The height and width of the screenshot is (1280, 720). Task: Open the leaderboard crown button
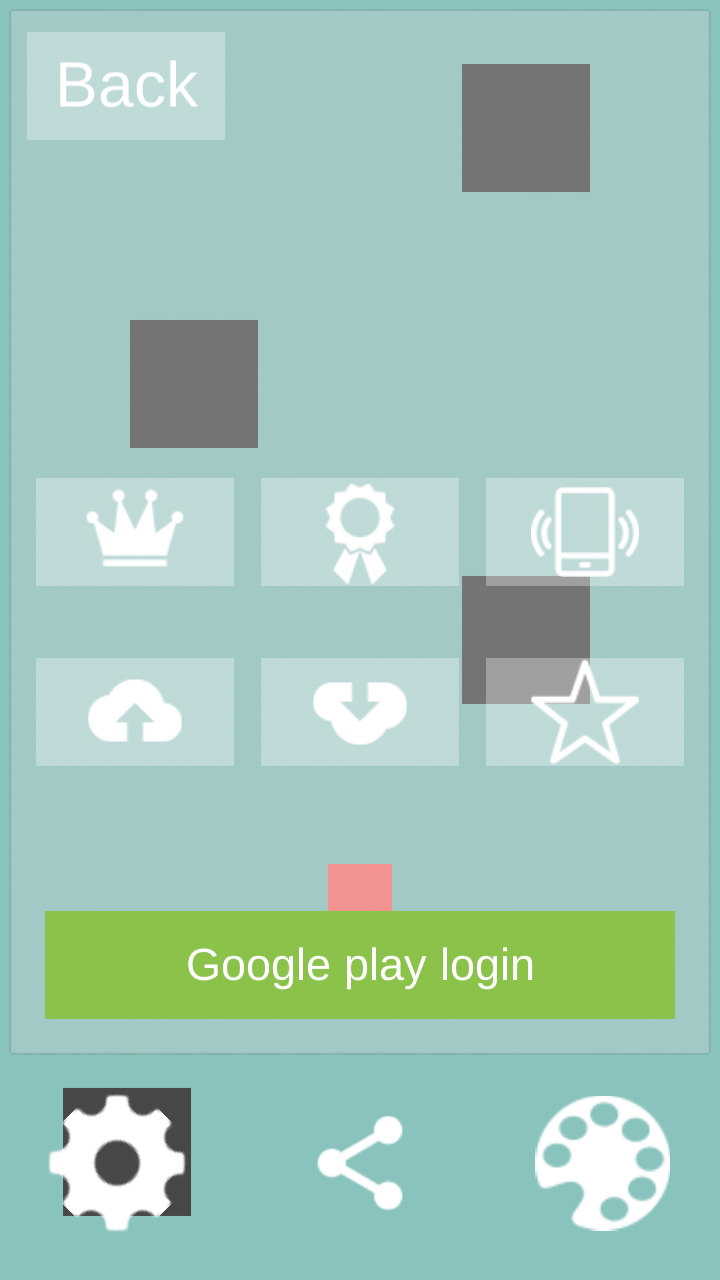coord(135,532)
